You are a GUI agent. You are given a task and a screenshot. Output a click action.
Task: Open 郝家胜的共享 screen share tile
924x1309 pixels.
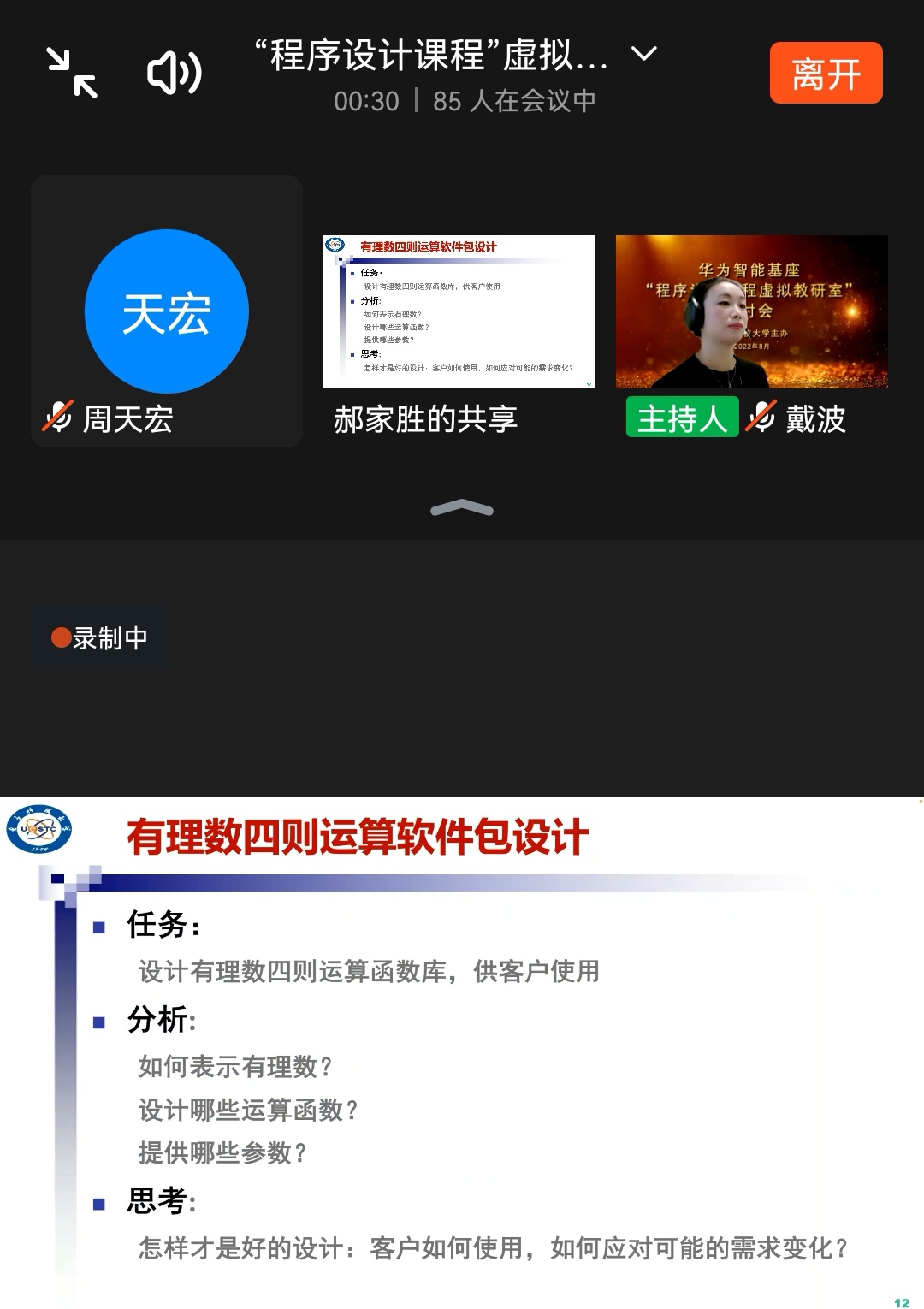pos(459,311)
